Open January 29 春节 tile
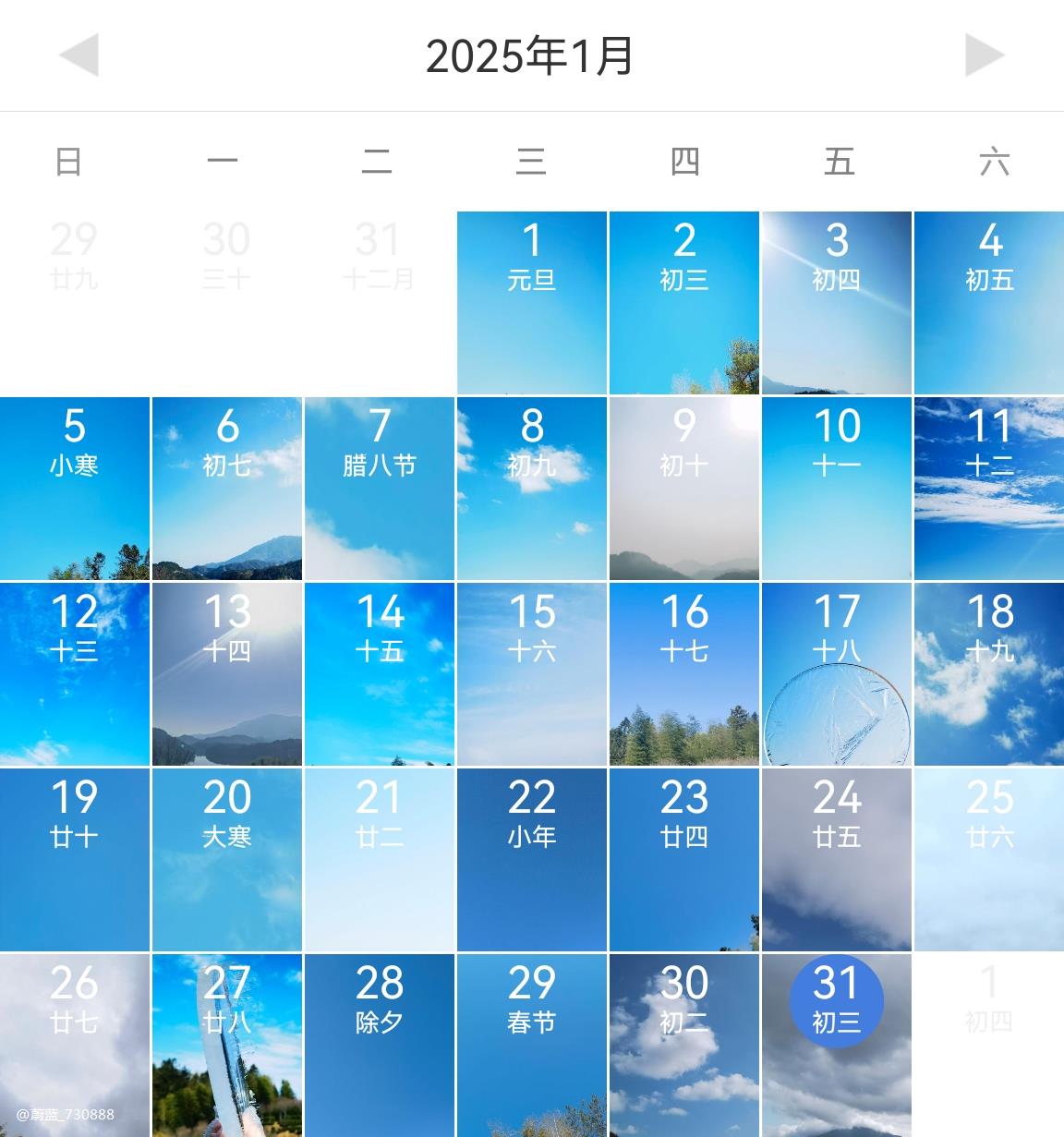 click(532, 1046)
